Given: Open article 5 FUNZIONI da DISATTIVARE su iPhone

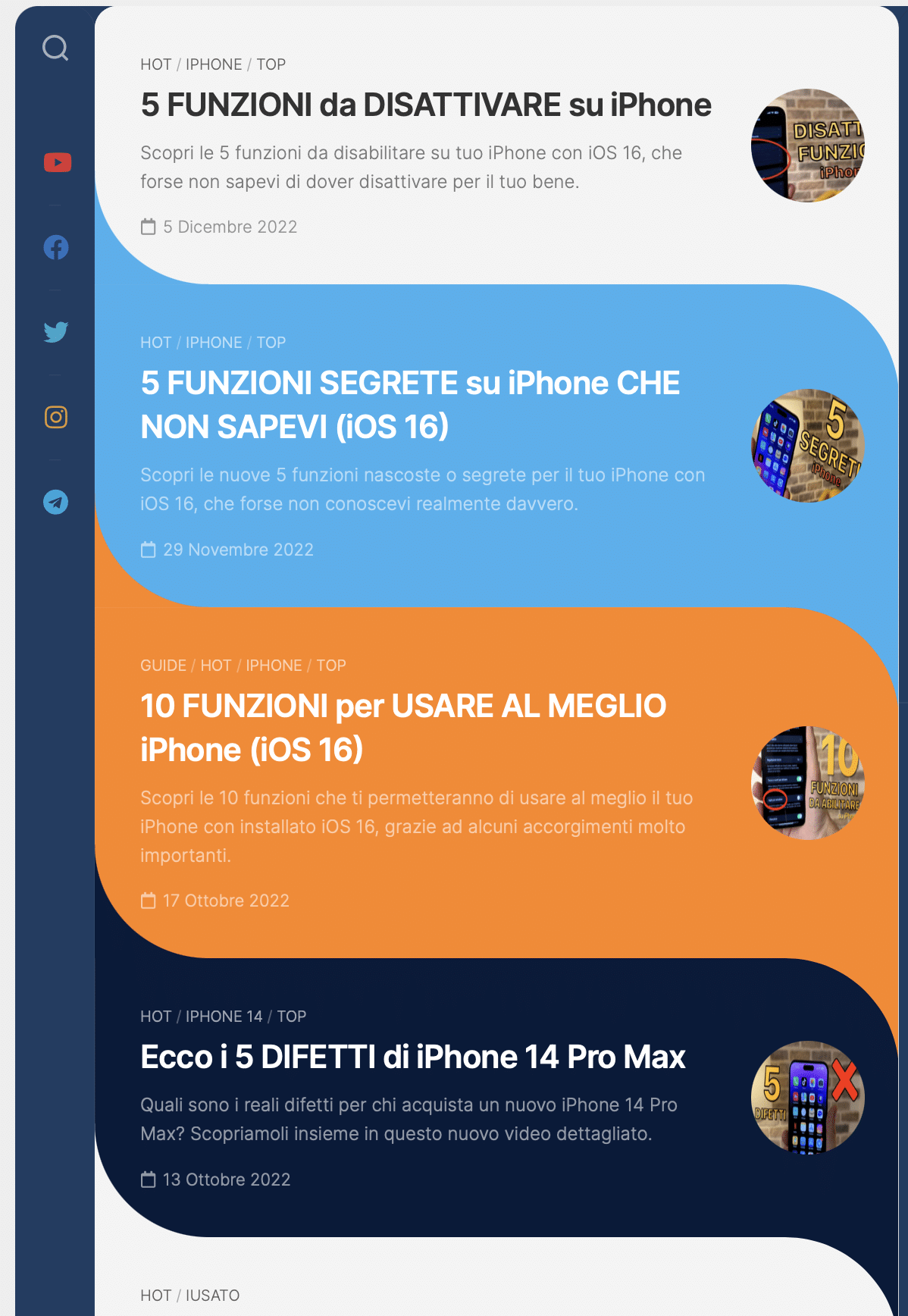Looking at the screenshot, I should (425, 105).
